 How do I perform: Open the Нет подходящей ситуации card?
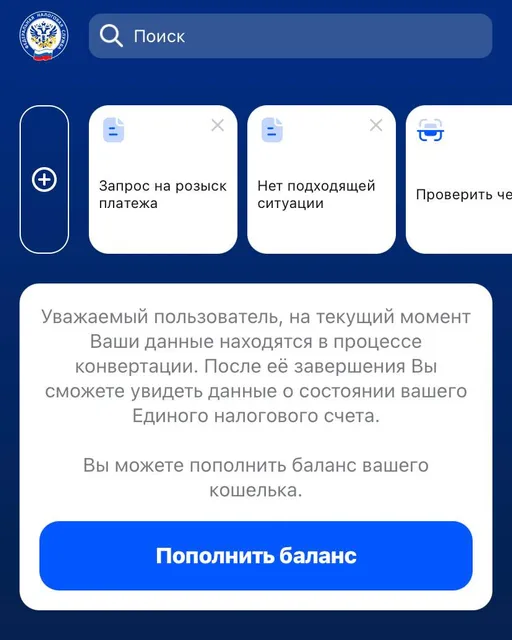(x=321, y=180)
